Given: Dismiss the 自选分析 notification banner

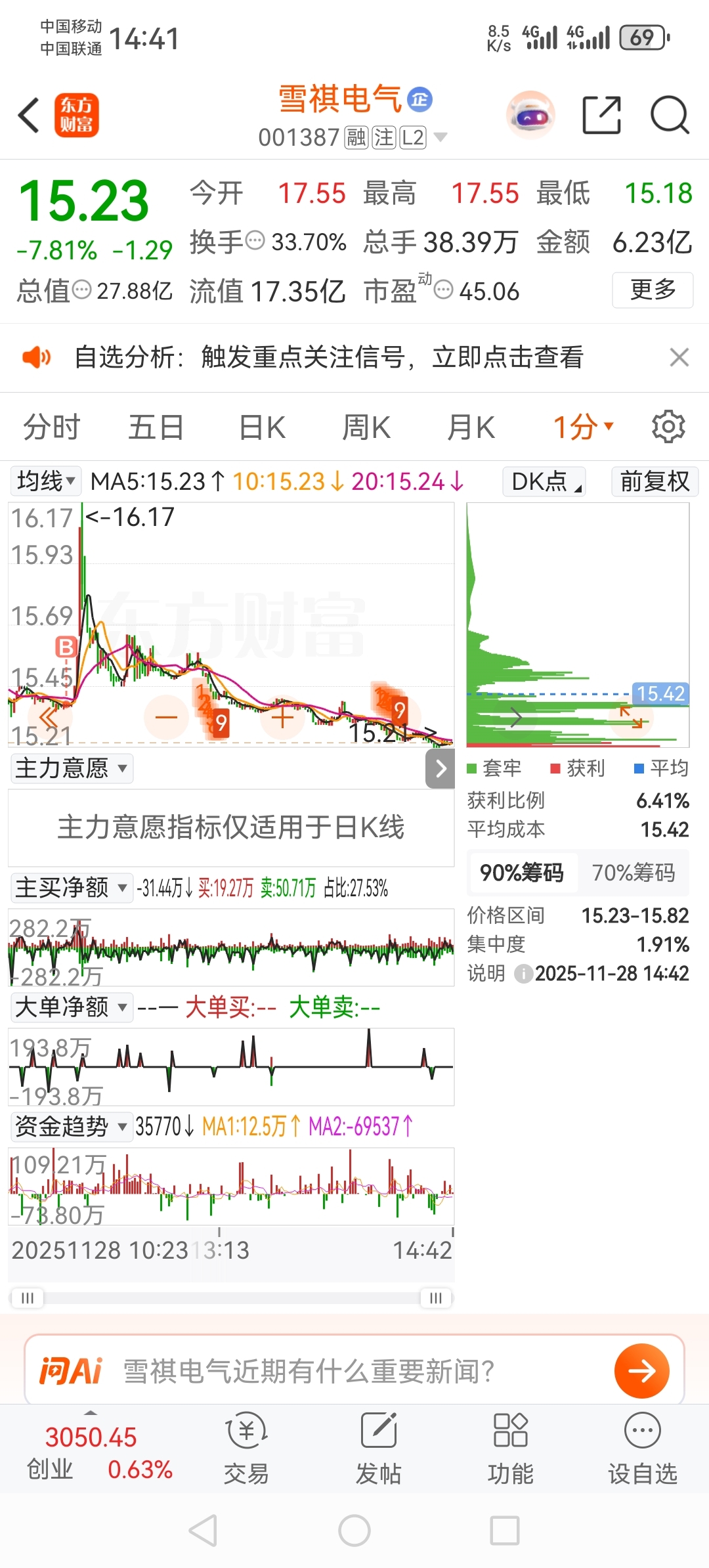Looking at the screenshot, I should click(x=679, y=357).
